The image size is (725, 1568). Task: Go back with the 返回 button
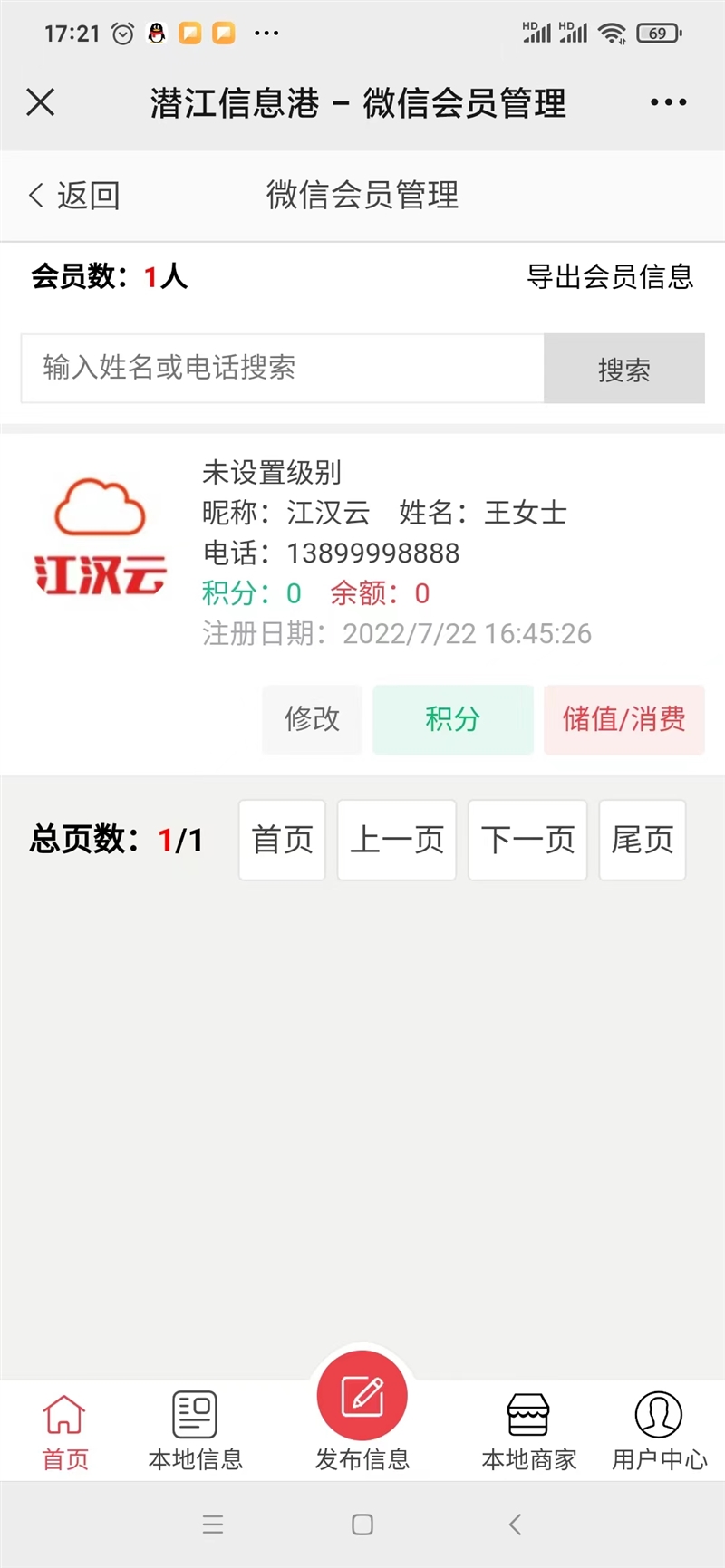(x=74, y=195)
